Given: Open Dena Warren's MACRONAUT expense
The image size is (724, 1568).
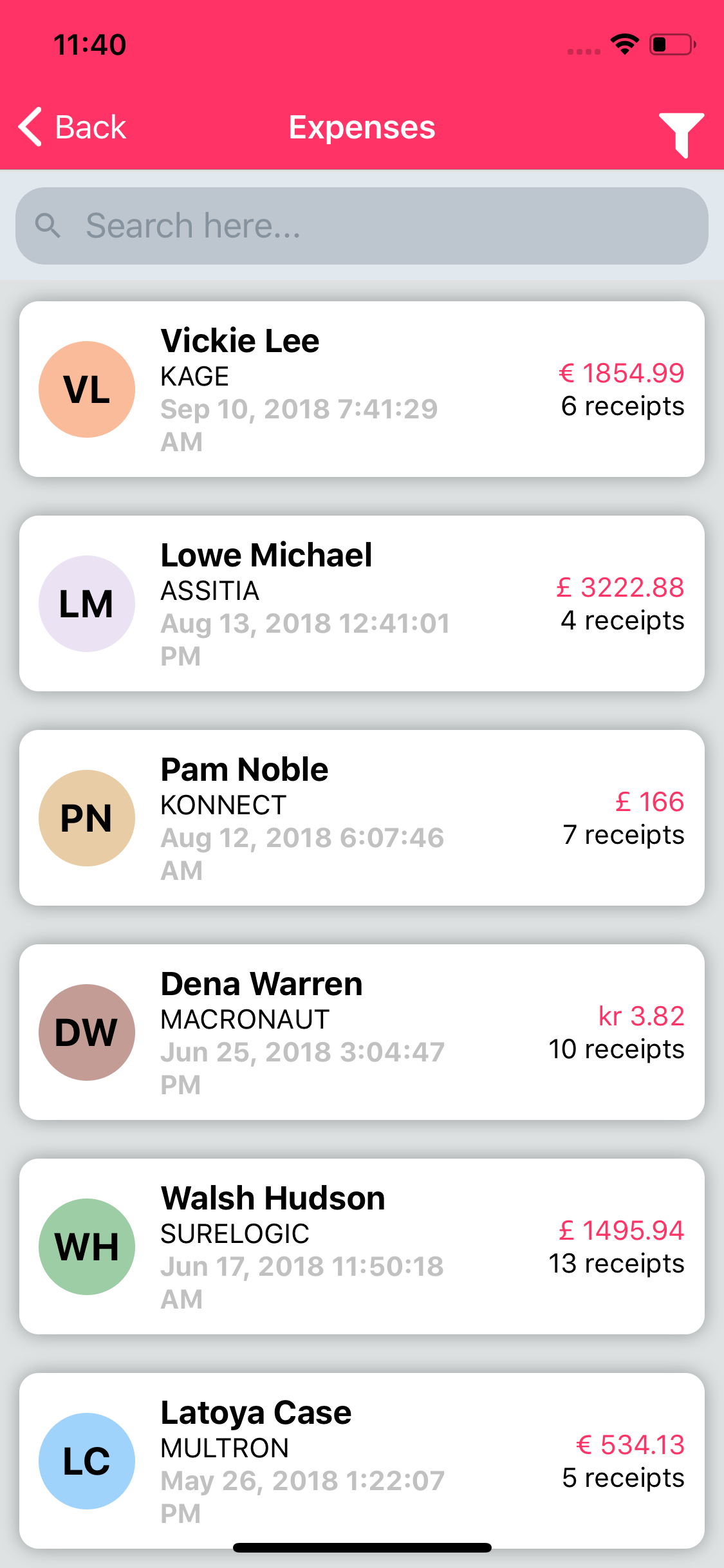Looking at the screenshot, I should click(362, 1032).
